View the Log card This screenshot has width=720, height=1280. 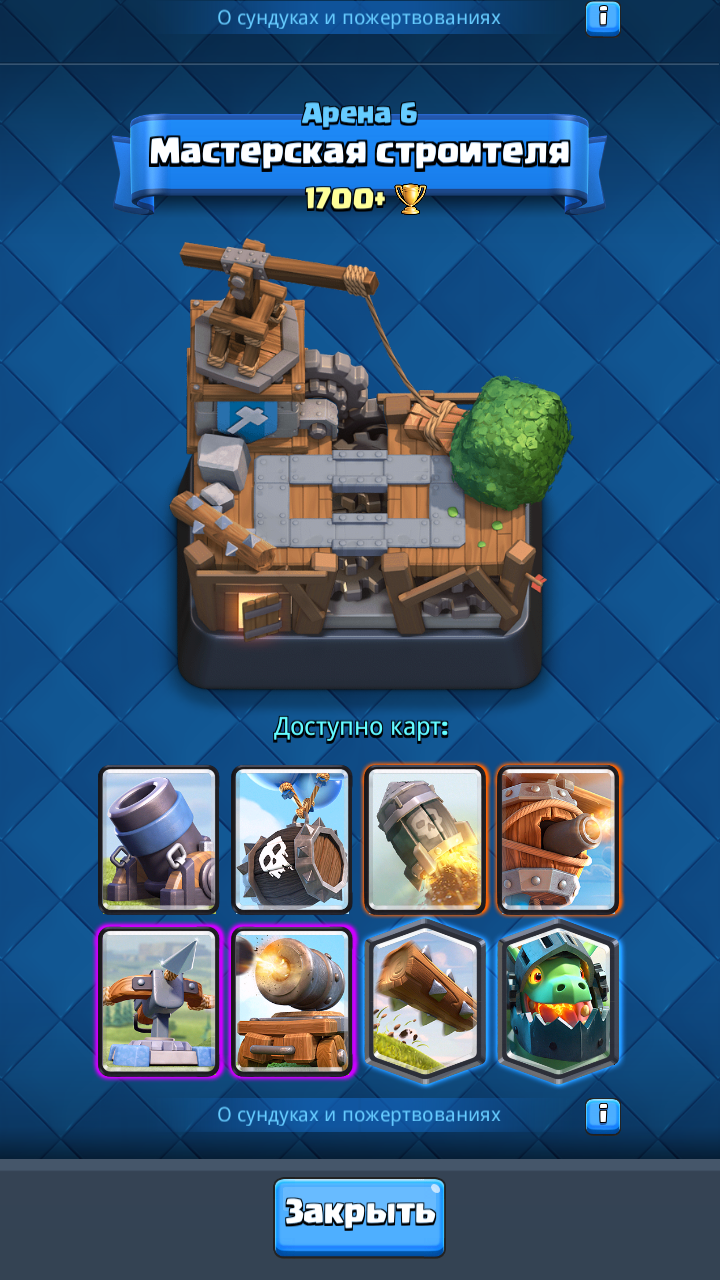(425, 1002)
